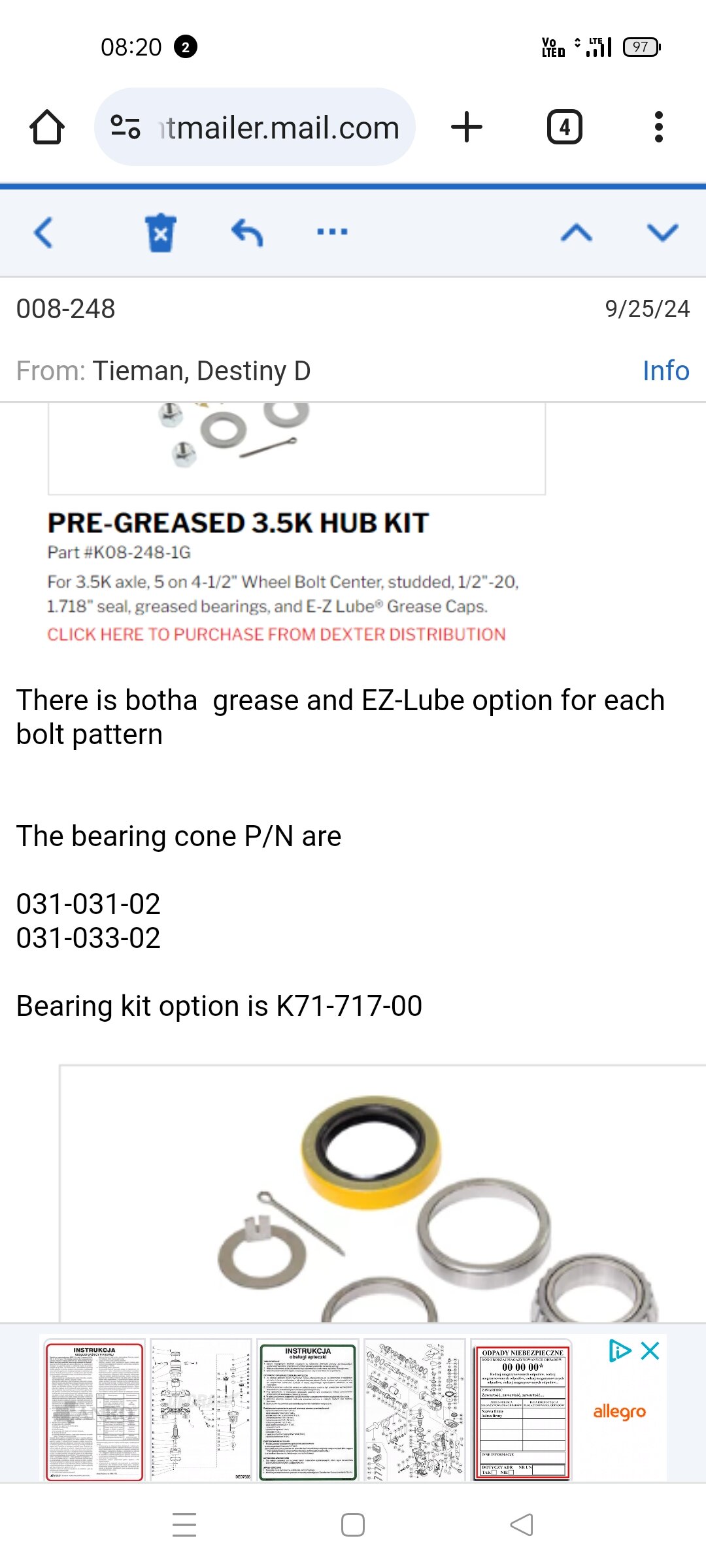This screenshot has width=706, height=1568.
Task: Go to the previous email
Action: click(577, 233)
